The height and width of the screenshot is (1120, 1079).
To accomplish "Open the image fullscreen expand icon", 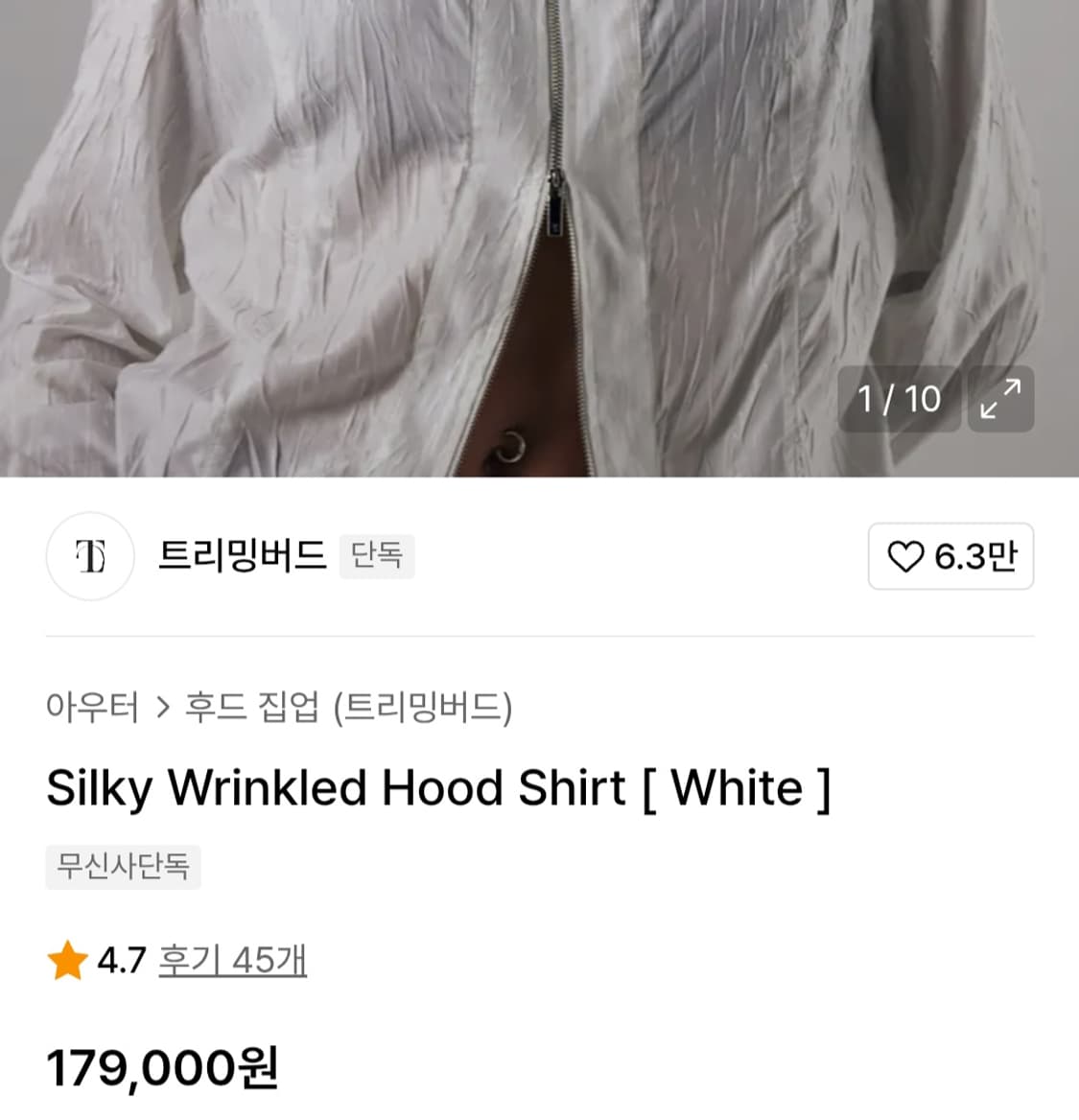I will click(x=1000, y=400).
